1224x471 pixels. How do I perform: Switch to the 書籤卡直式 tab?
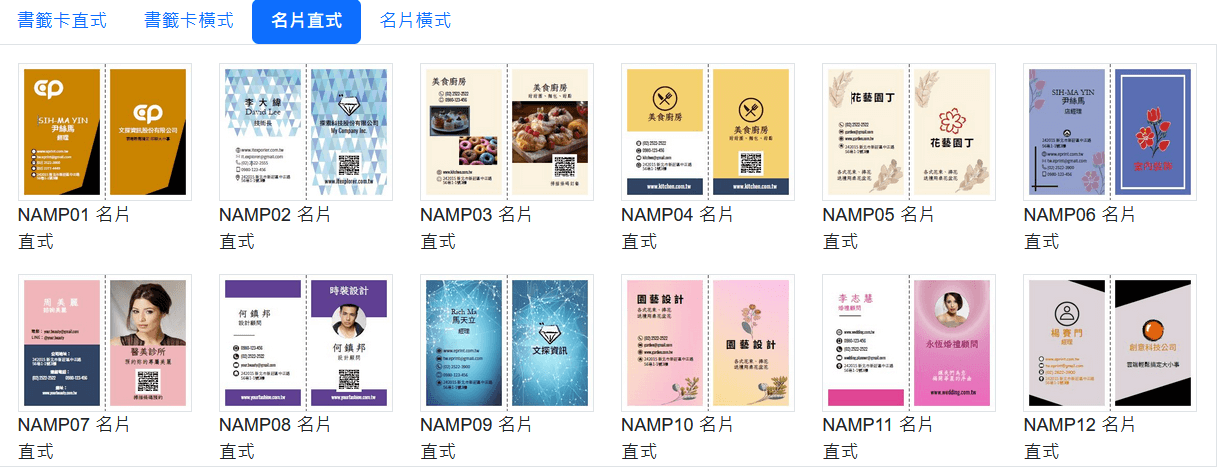click(62, 21)
